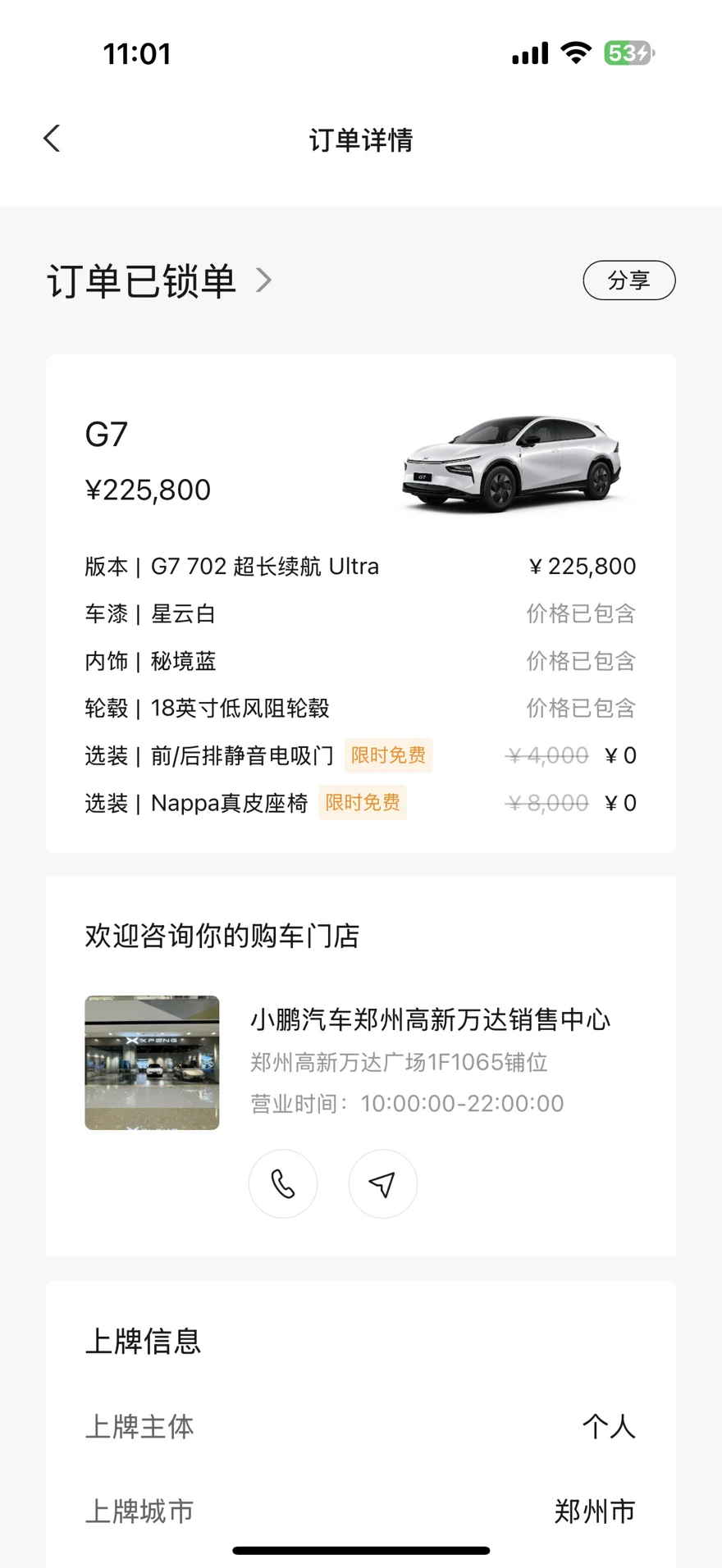Open the 订单已锁单 status details

click(159, 280)
